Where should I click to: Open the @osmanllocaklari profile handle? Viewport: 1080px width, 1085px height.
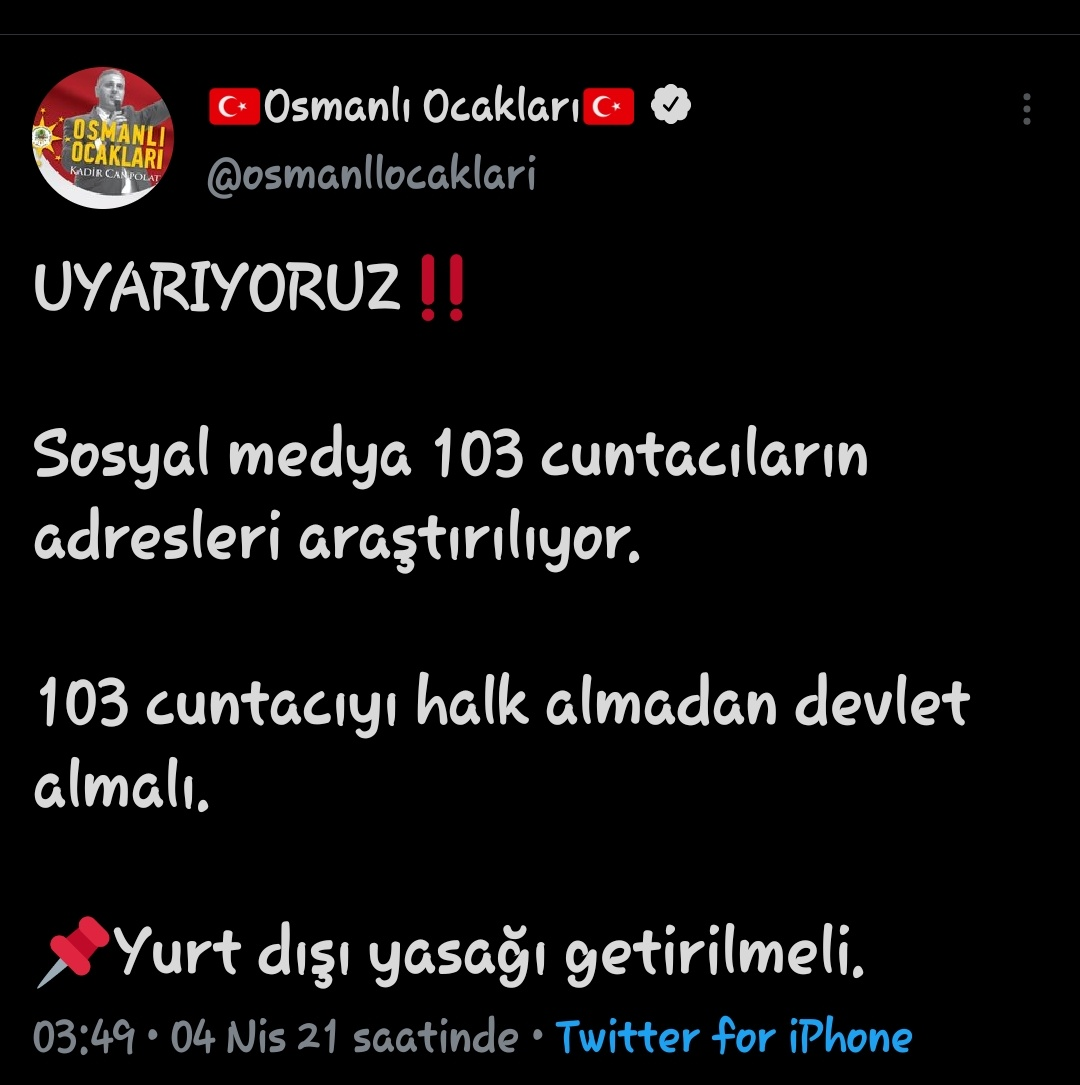pos(371,174)
